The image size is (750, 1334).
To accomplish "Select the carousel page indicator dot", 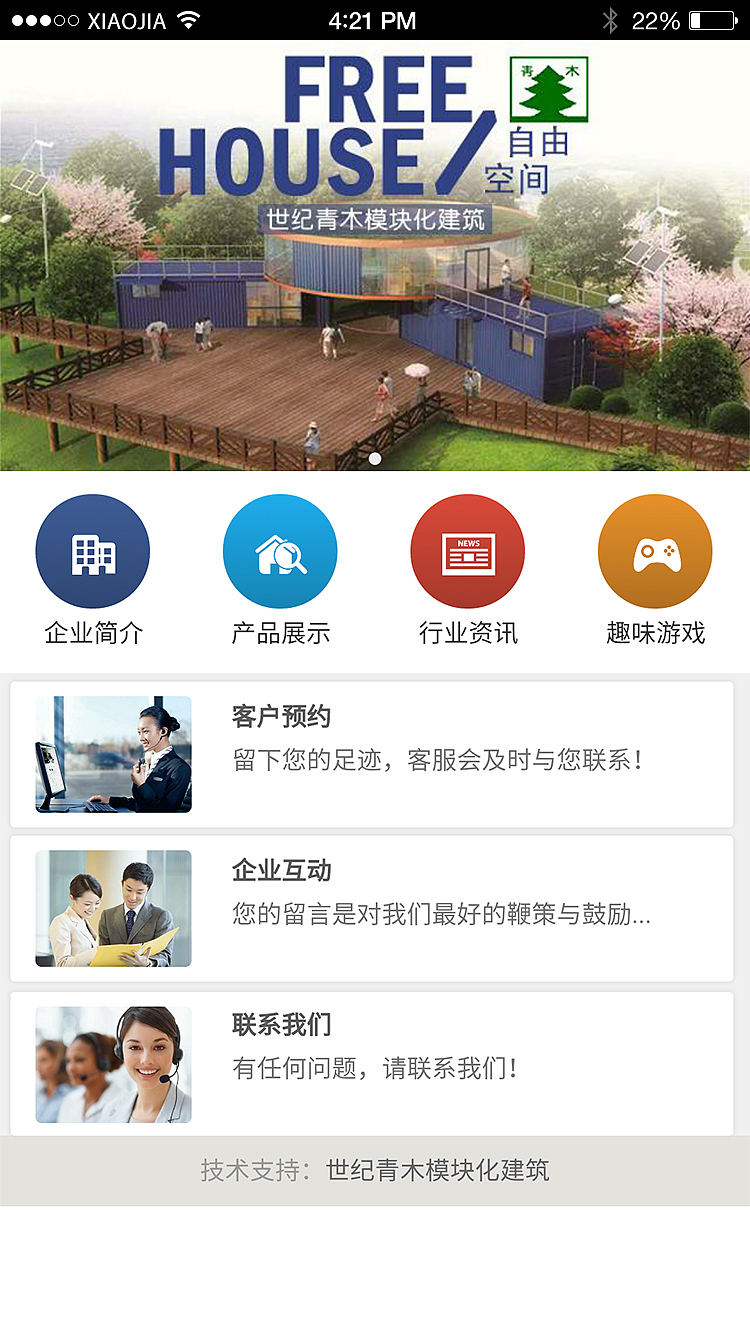I will click(x=375, y=458).
